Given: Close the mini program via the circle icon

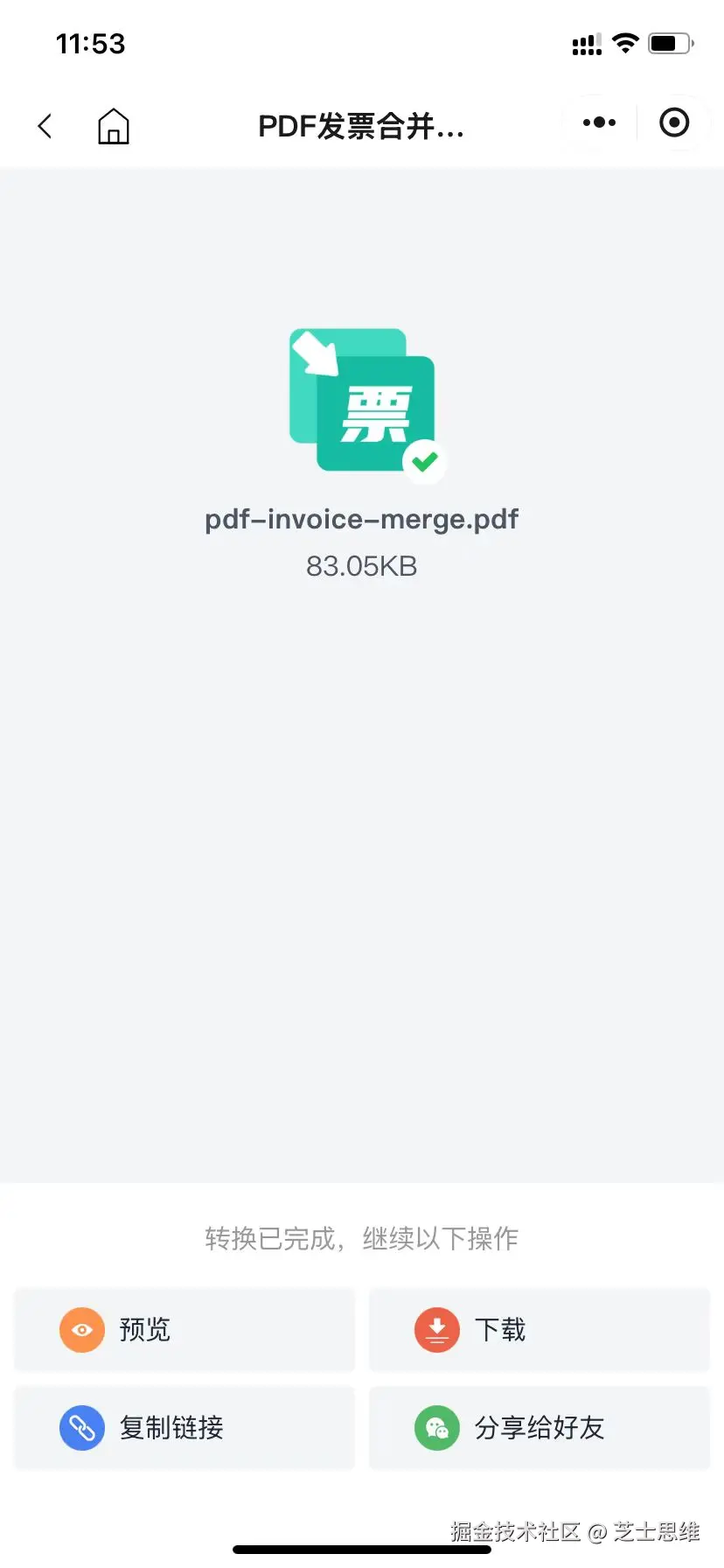Looking at the screenshot, I should click(673, 122).
